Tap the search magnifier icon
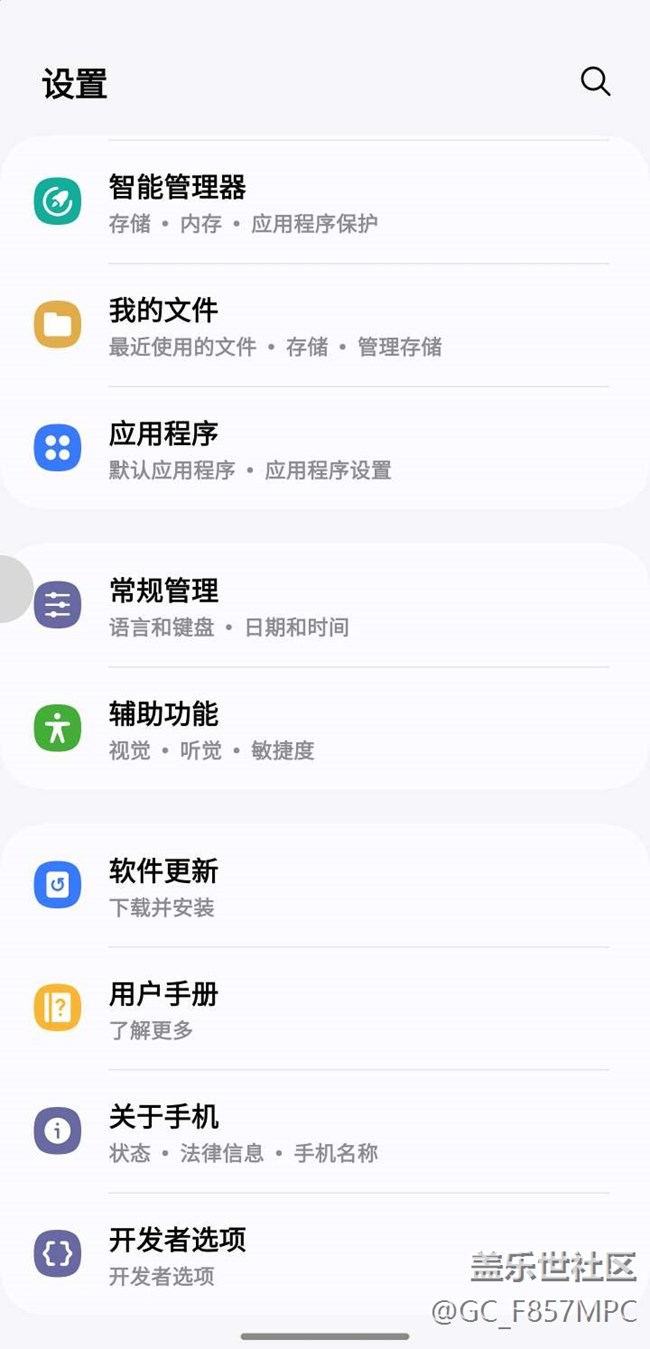This screenshot has width=650, height=1349. (x=595, y=82)
